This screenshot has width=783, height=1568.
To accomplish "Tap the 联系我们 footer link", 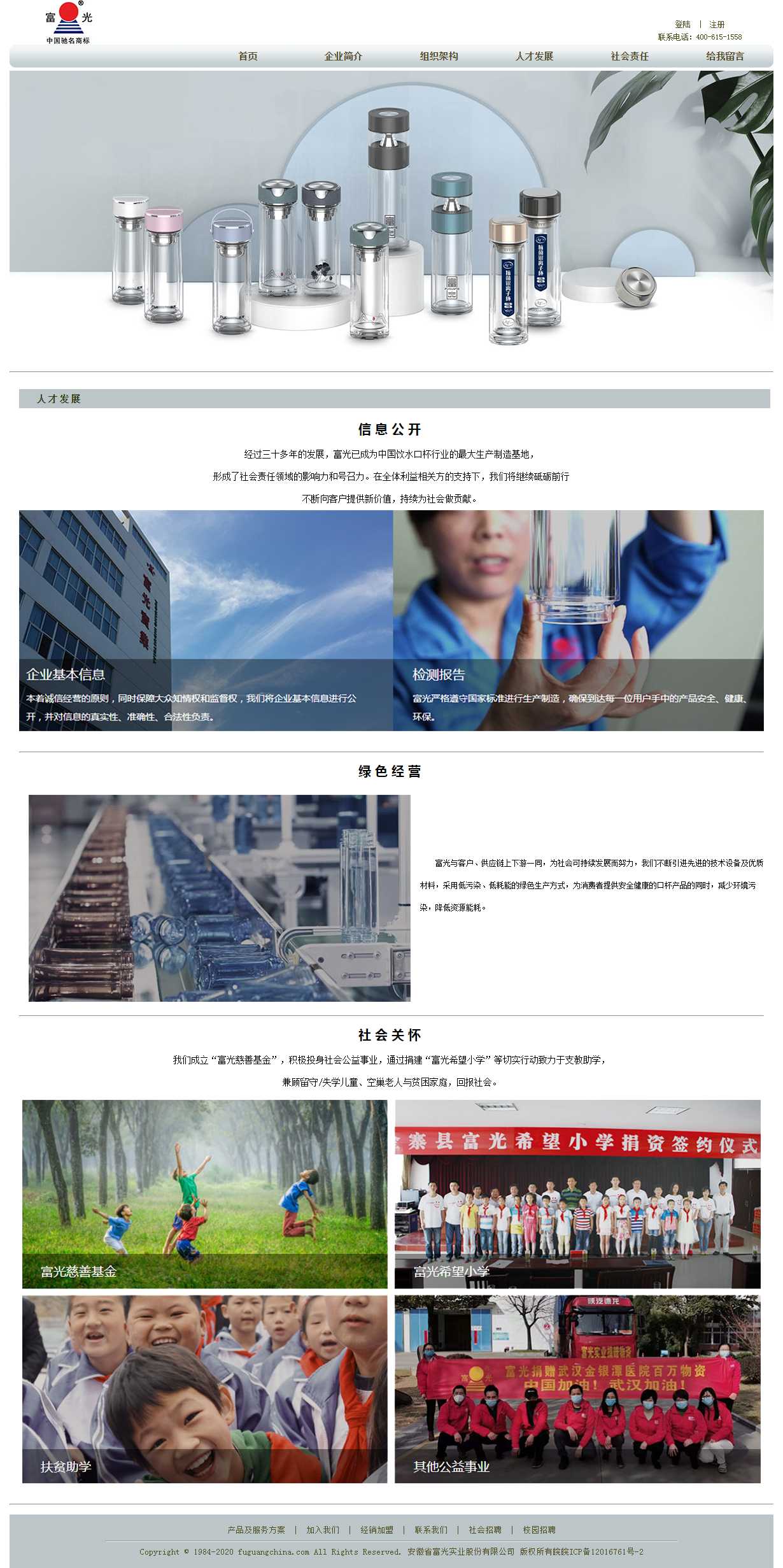I will point(430,1529).
